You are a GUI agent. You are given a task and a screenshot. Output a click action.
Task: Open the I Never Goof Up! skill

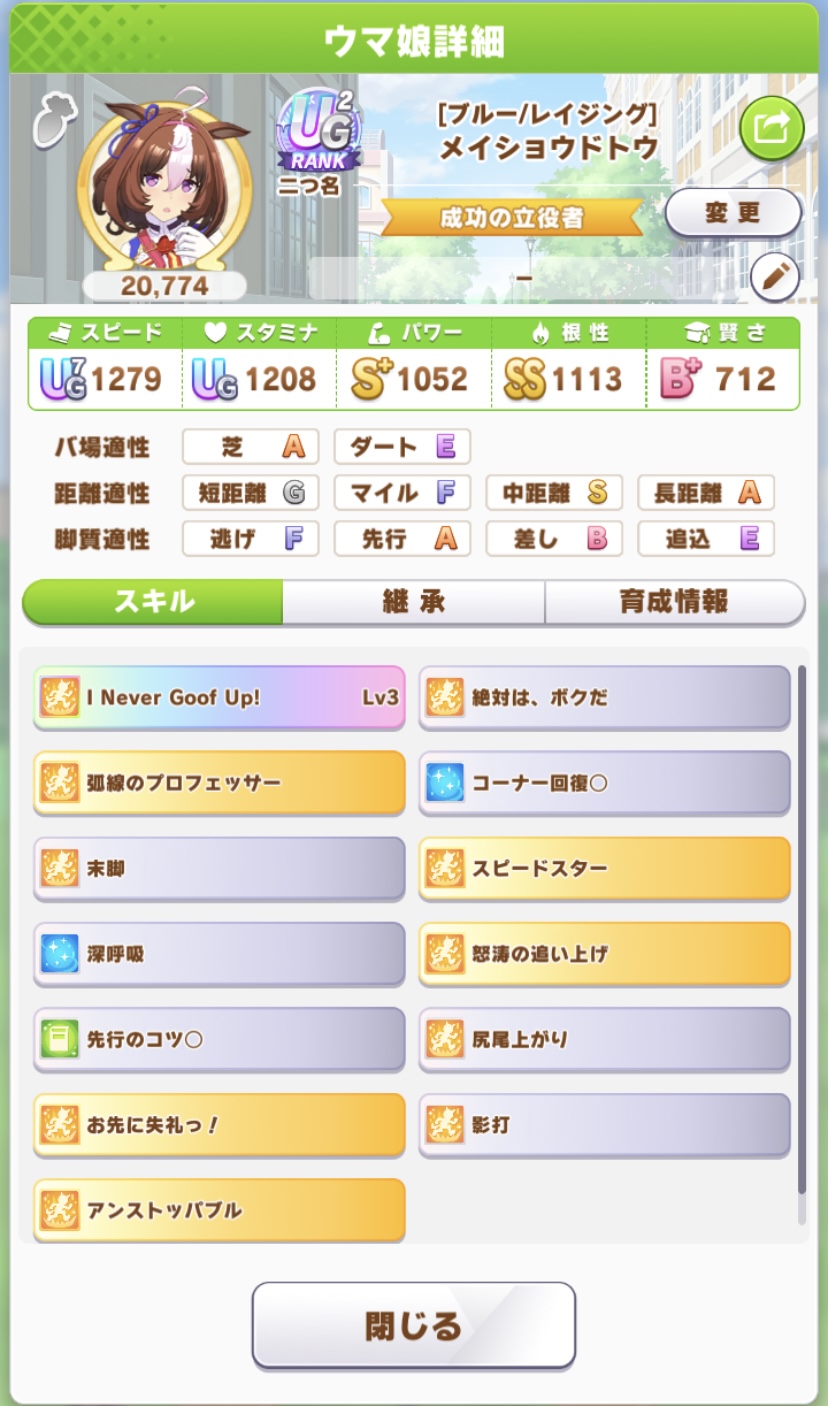(x=219, y=697)
